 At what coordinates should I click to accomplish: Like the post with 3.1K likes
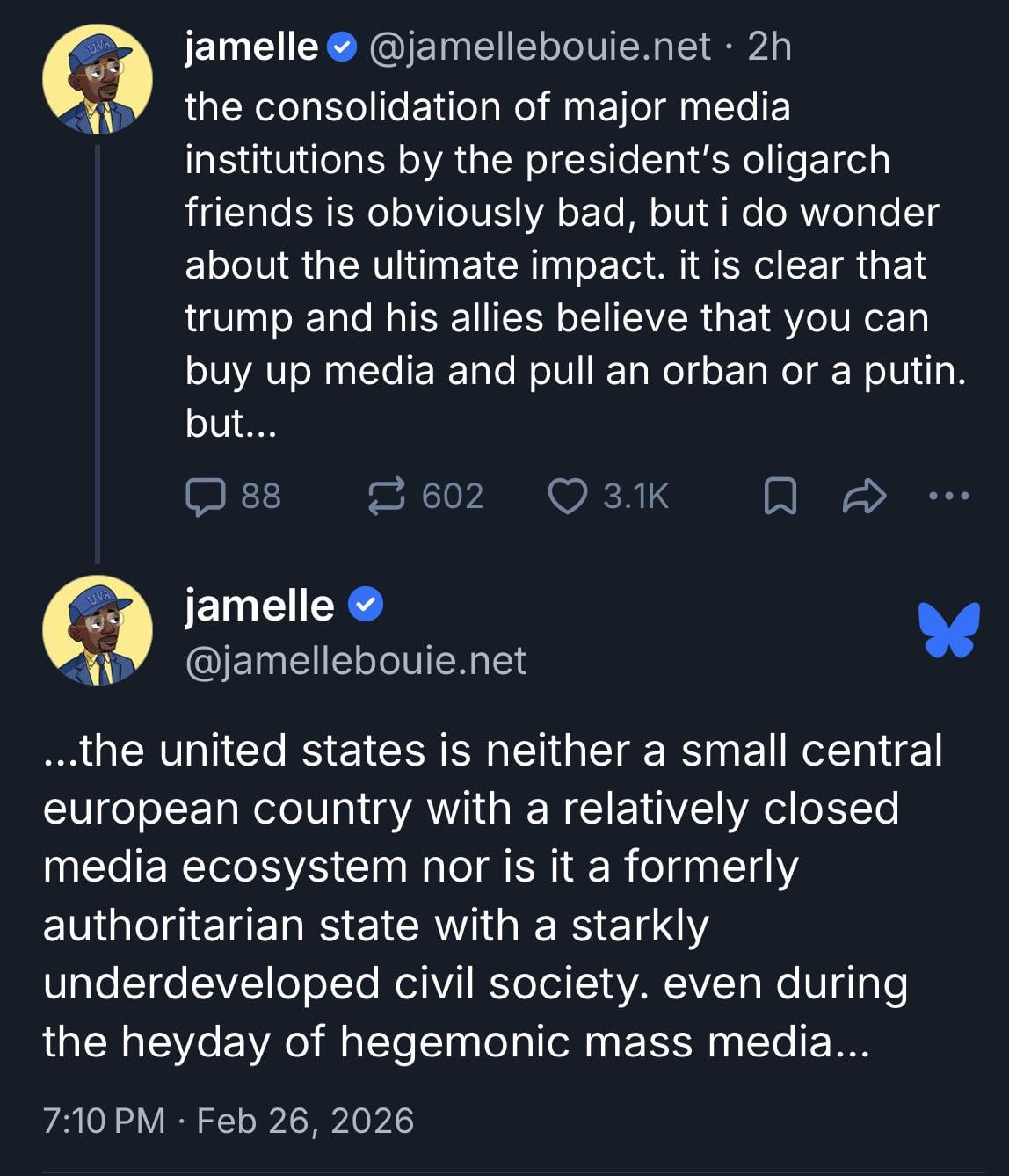coord(568,497)
